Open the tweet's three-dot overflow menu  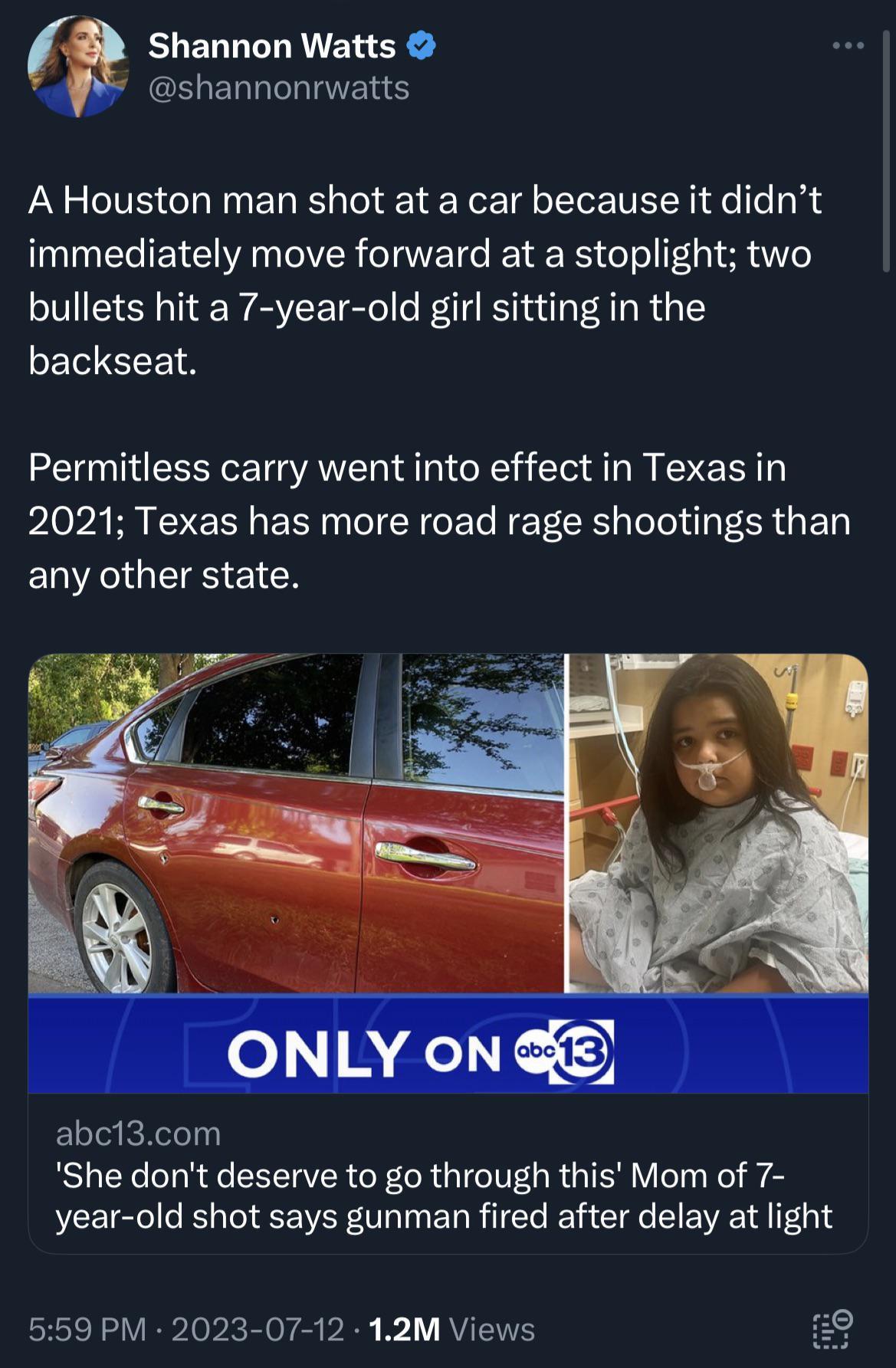(x=848, y=47)
